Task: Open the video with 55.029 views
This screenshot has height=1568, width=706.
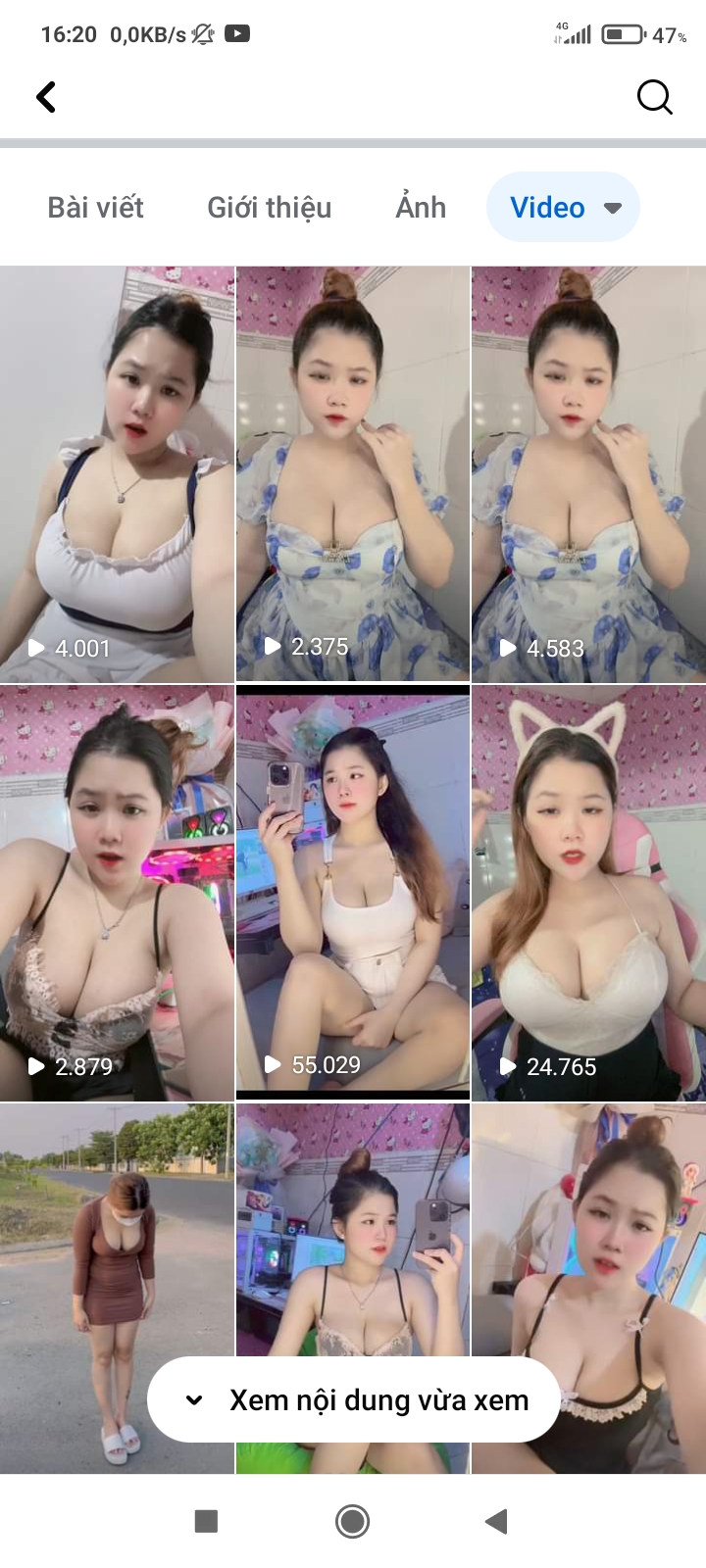Action: [353, 892]
